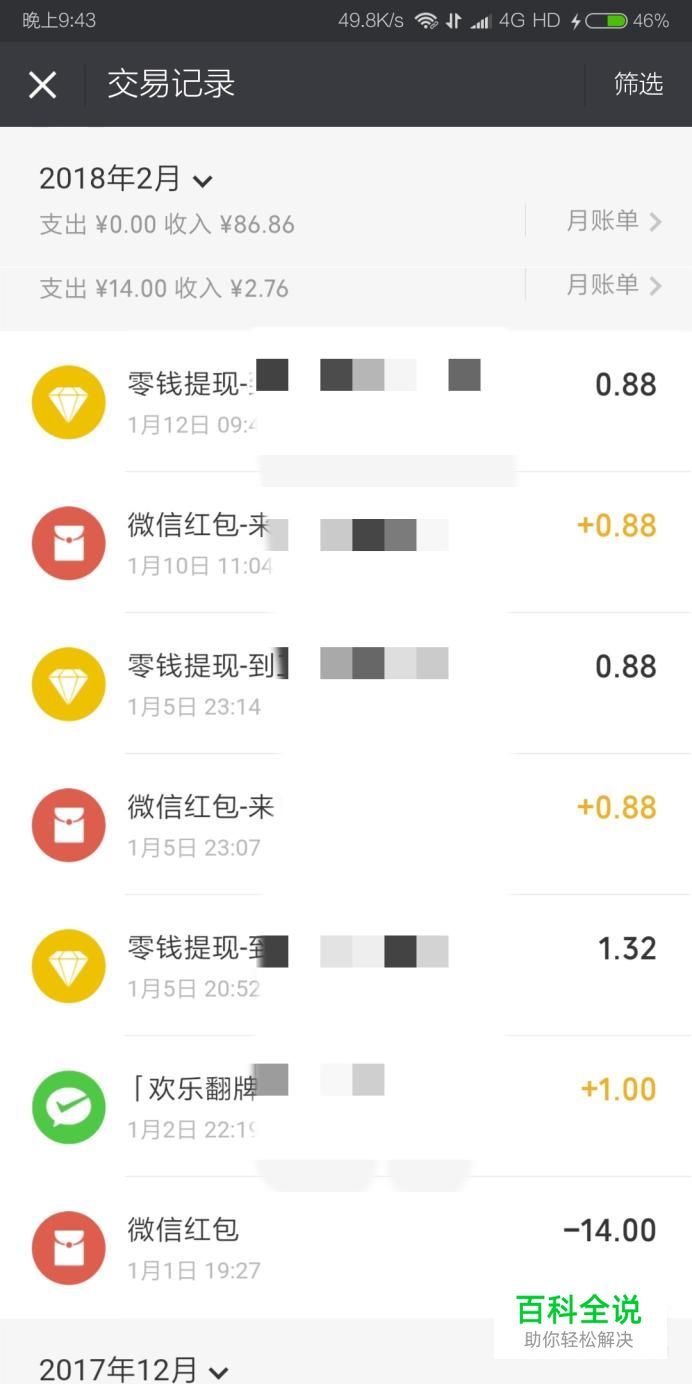Open the -14.00 微信红包 transaction
Viewport: 692px width, 1384px height.
click(x=345, y=1248)
